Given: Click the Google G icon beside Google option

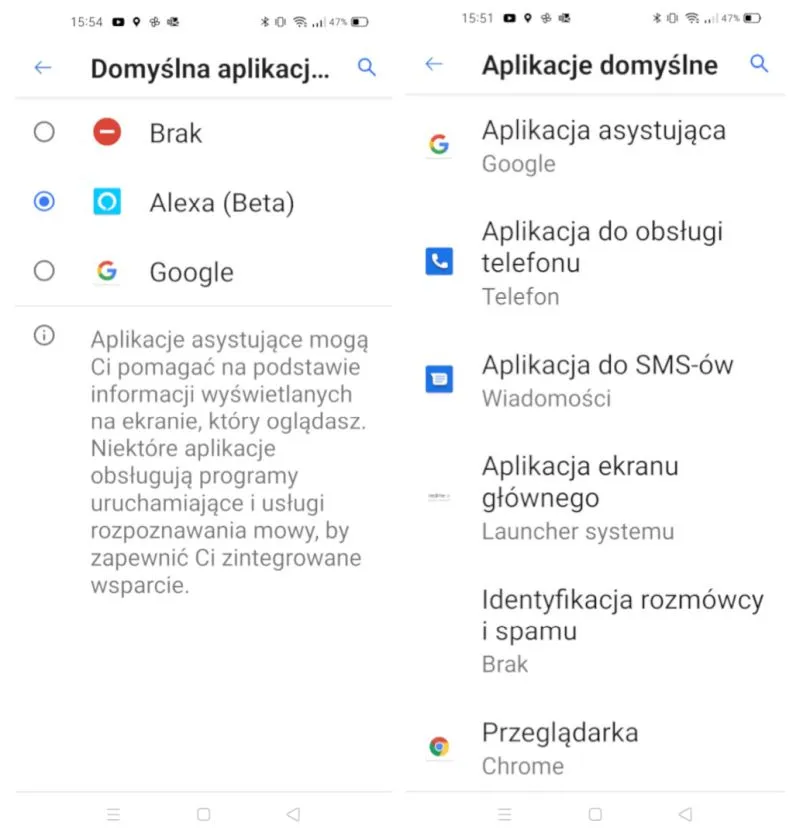Looking at the screenshot, I should click(x=107, y=271).
